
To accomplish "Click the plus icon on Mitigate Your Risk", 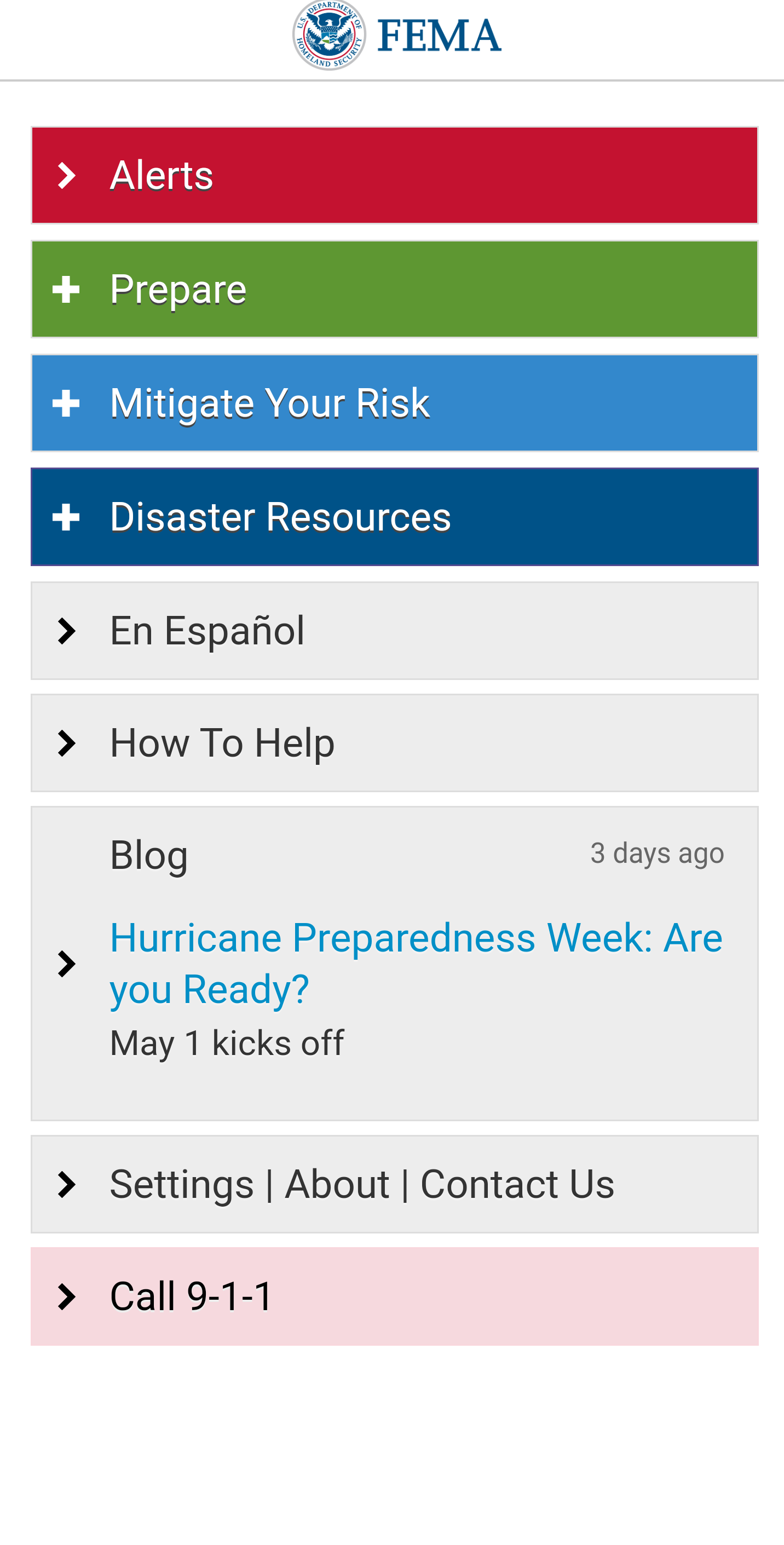I will point(66,402).
